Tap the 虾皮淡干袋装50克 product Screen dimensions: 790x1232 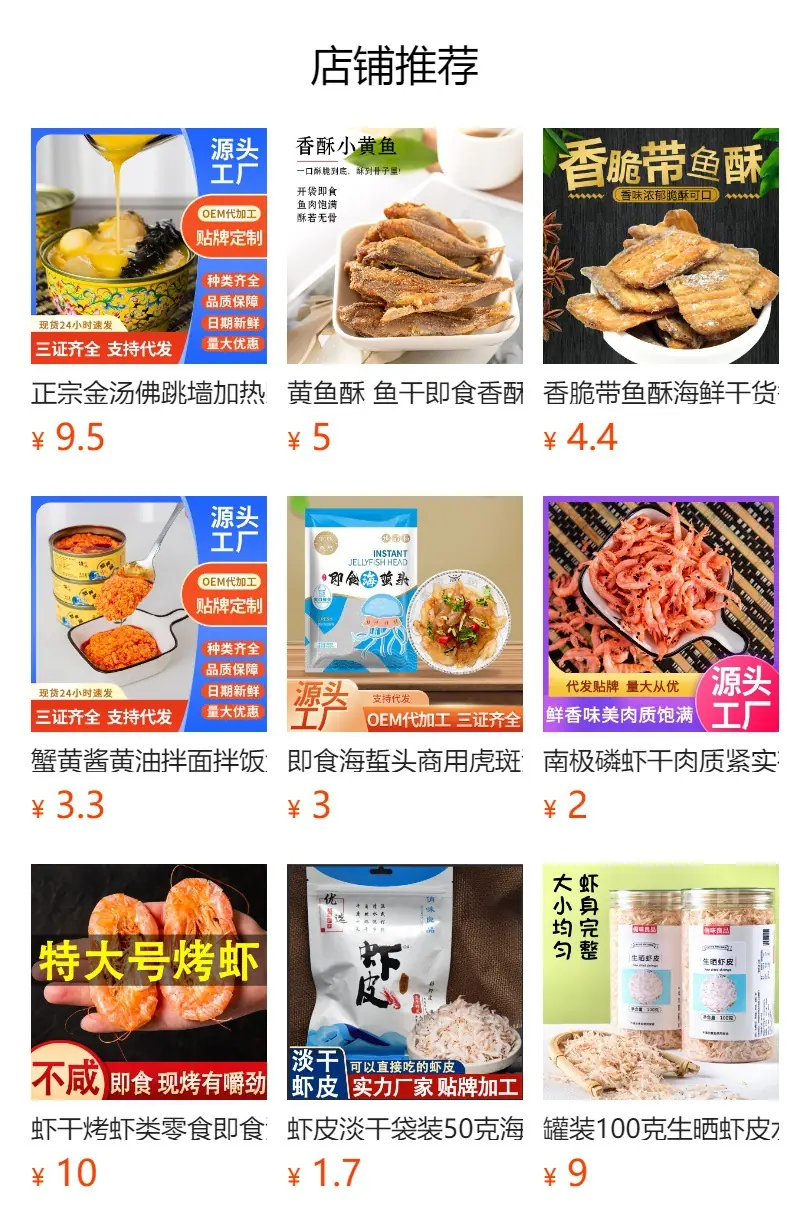coord(405,1027)
